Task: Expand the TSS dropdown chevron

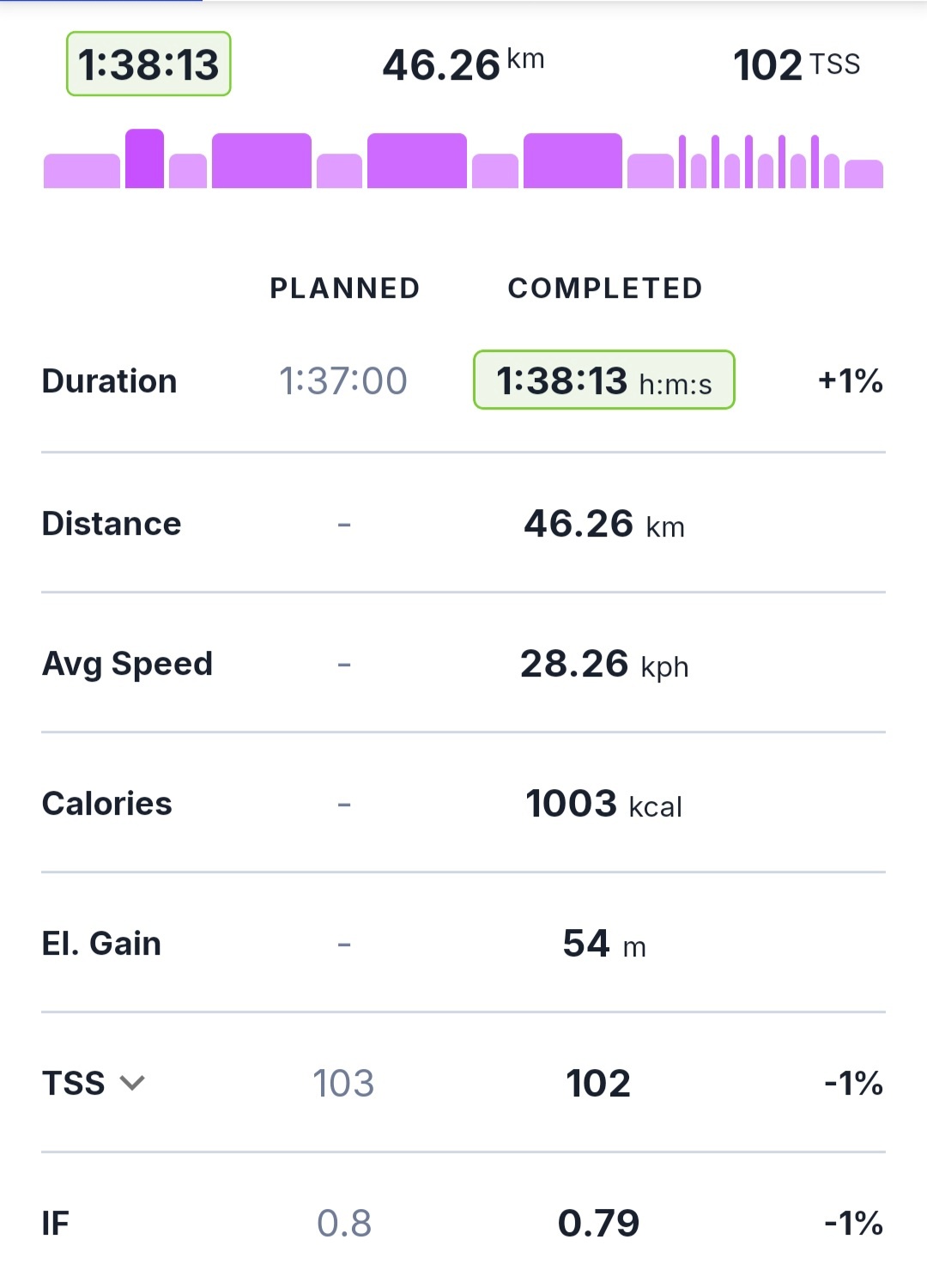Action: click(x=132, y=1083)
